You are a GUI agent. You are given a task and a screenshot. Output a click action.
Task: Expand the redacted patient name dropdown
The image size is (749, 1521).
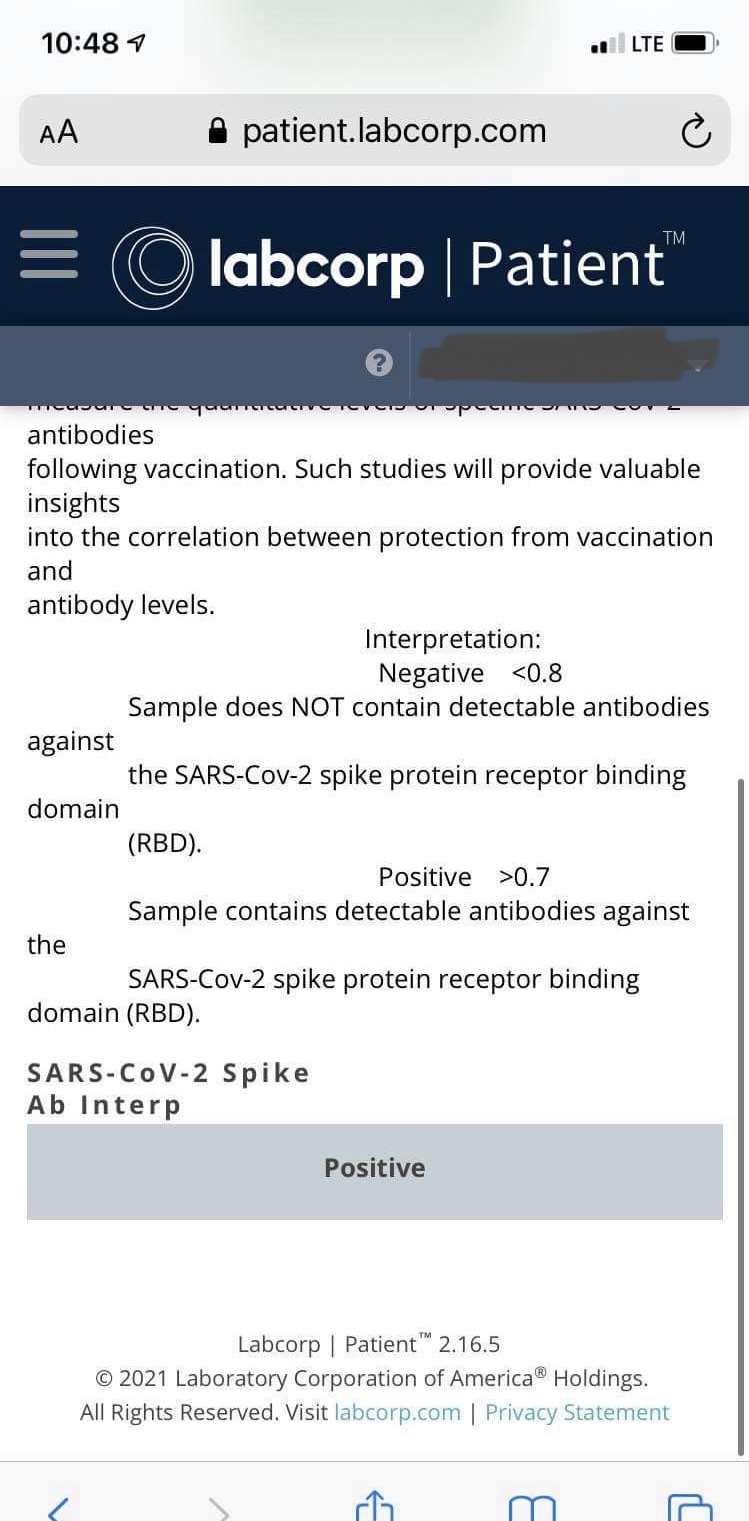tap(700, 365)
